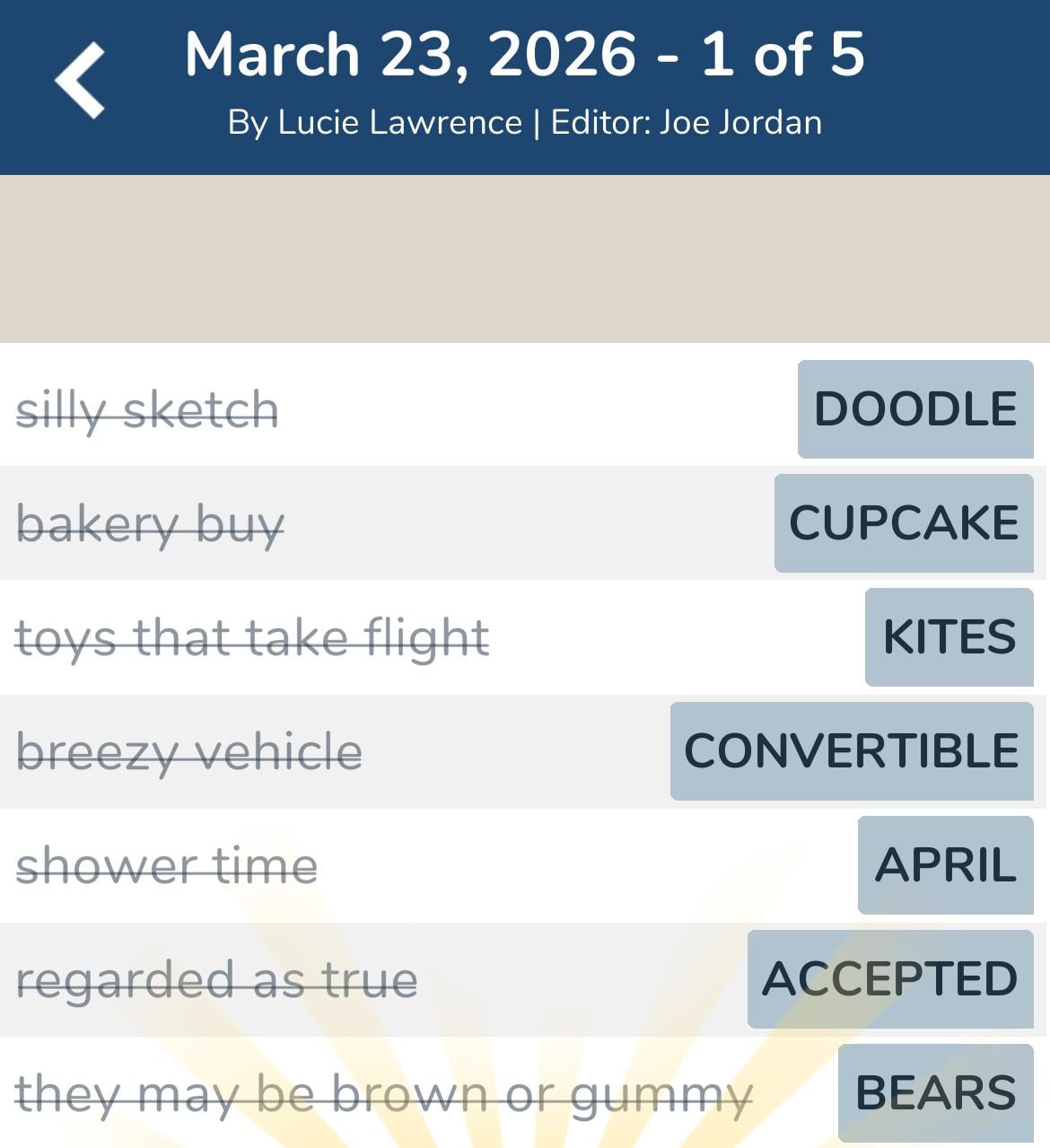Select the DOODLE answer tile
Image resolution: width=1050 pixels, height=1148 pixels.
[x=914, y=410]
